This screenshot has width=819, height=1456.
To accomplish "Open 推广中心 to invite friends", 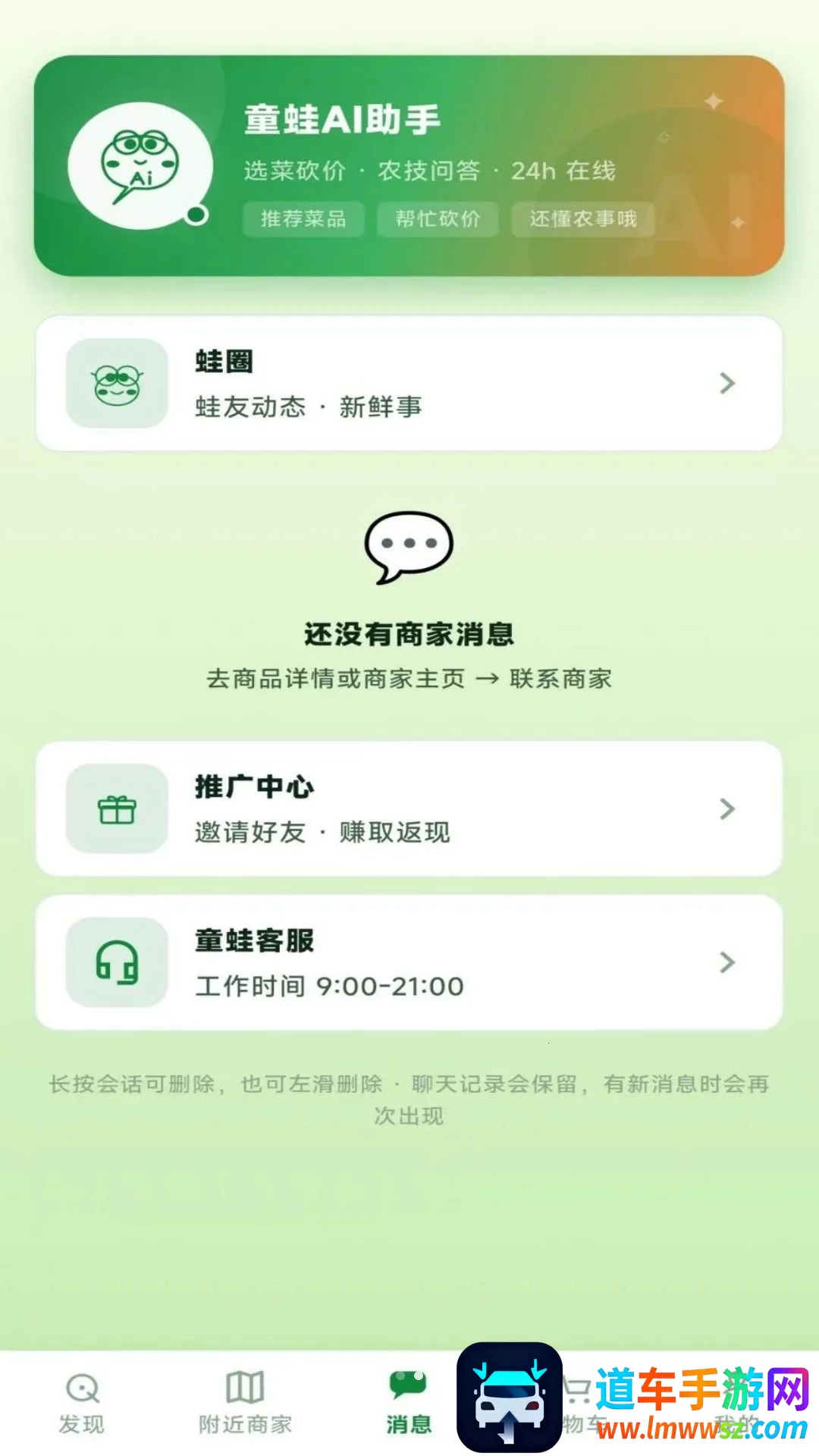I will pos(409,809).
